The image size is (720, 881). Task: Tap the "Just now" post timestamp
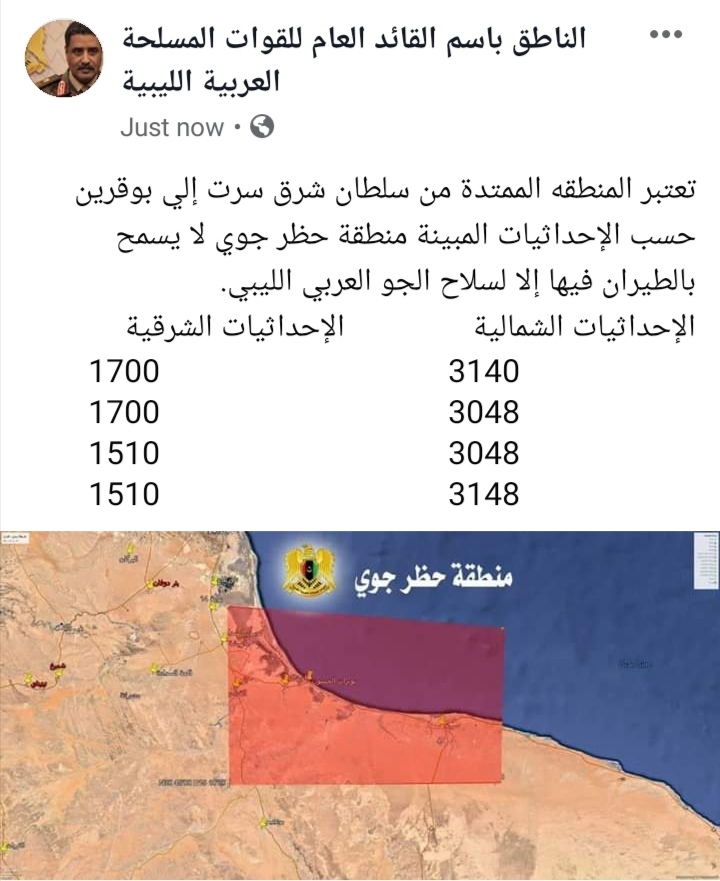point(172,127)
